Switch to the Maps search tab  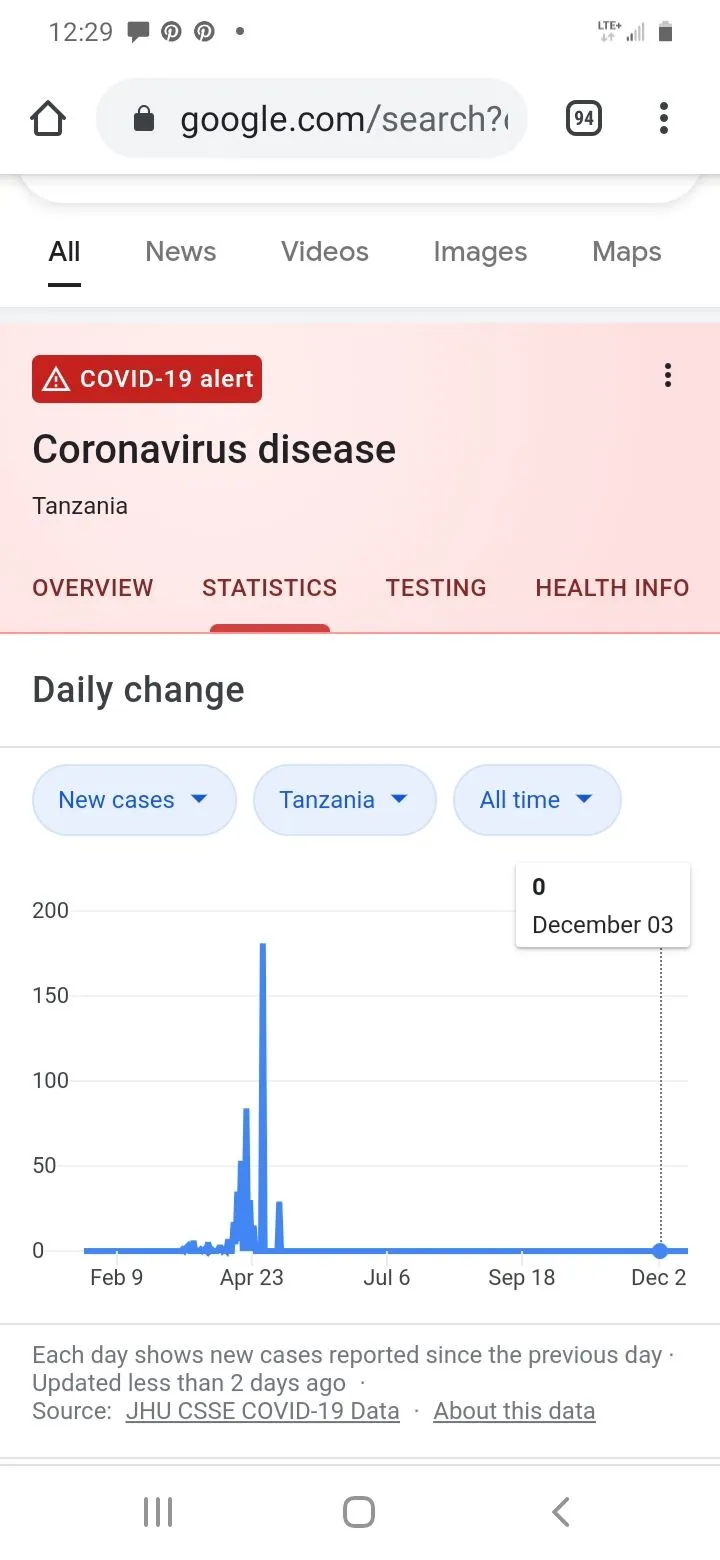tap(626, 252)
